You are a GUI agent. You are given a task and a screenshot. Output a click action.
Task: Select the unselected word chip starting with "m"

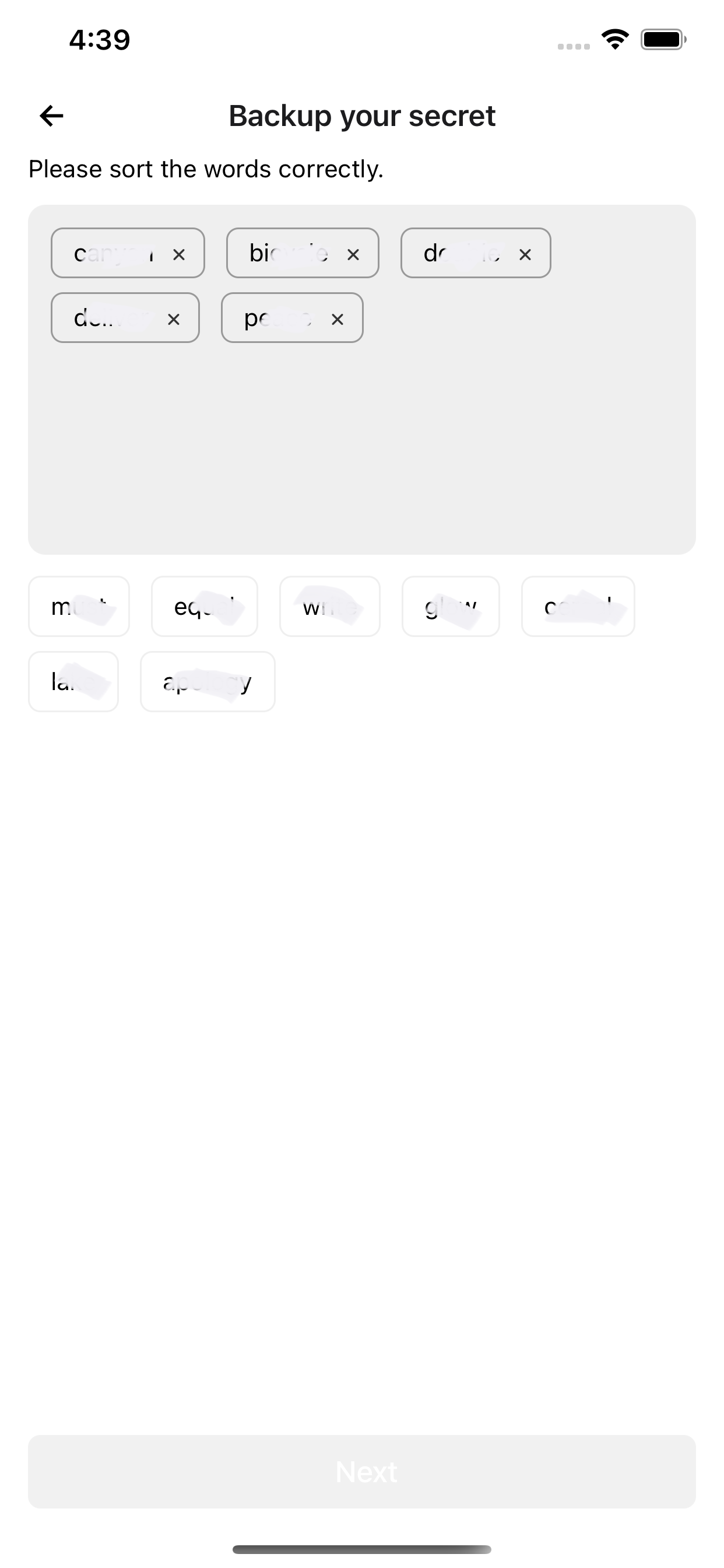[79, 606]
